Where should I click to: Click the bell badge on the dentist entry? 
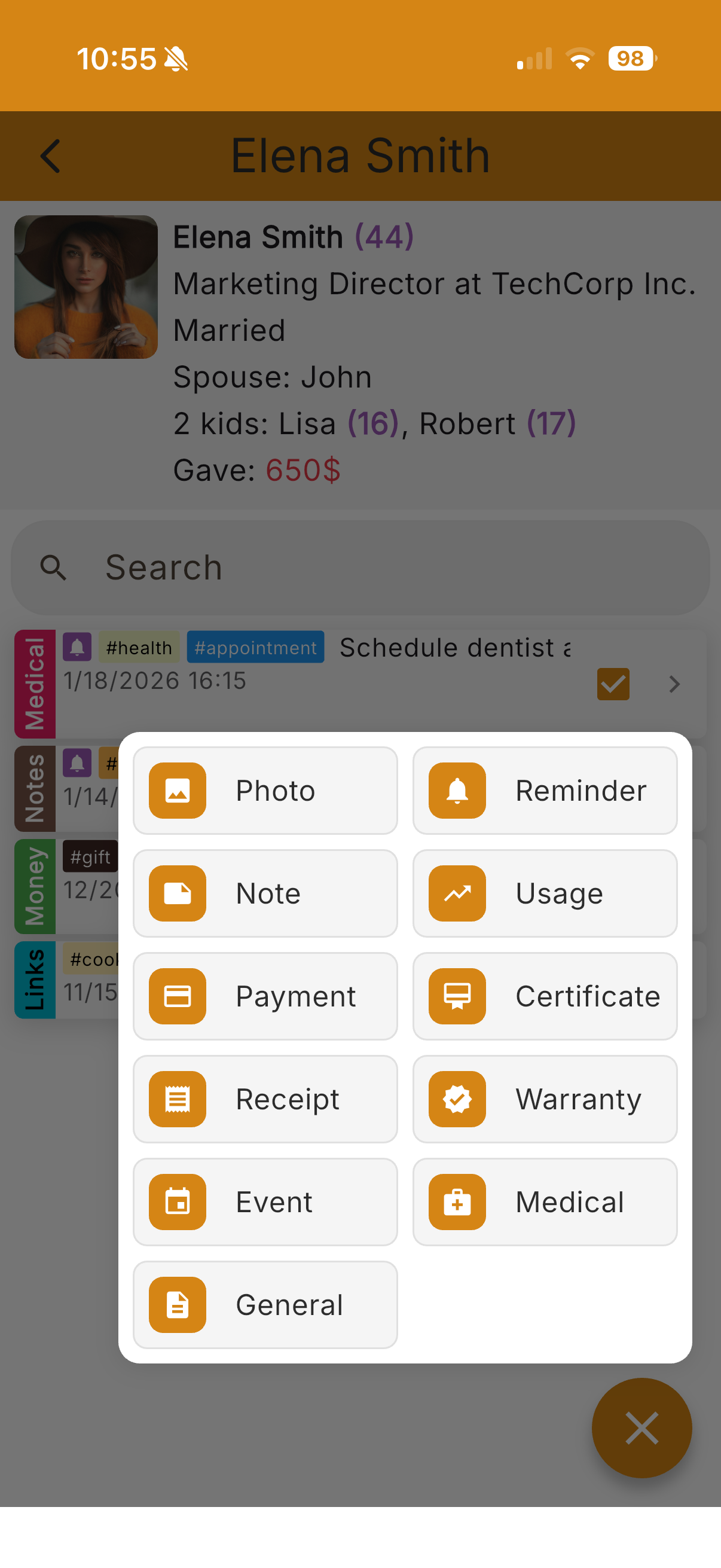77,647
